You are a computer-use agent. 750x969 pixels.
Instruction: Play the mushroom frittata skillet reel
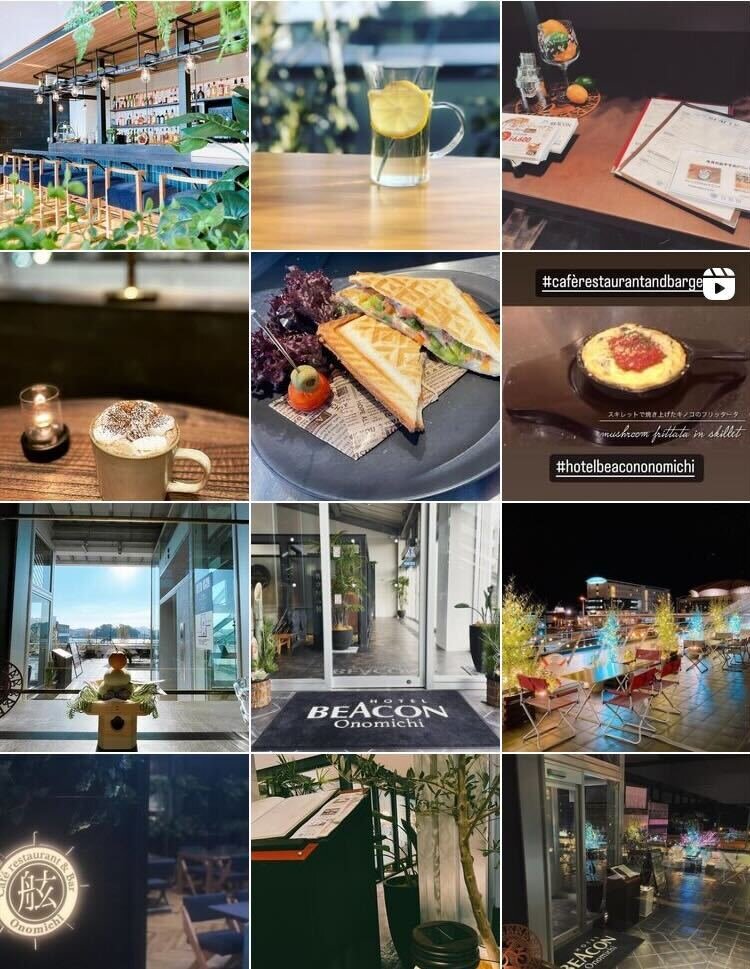626,376
